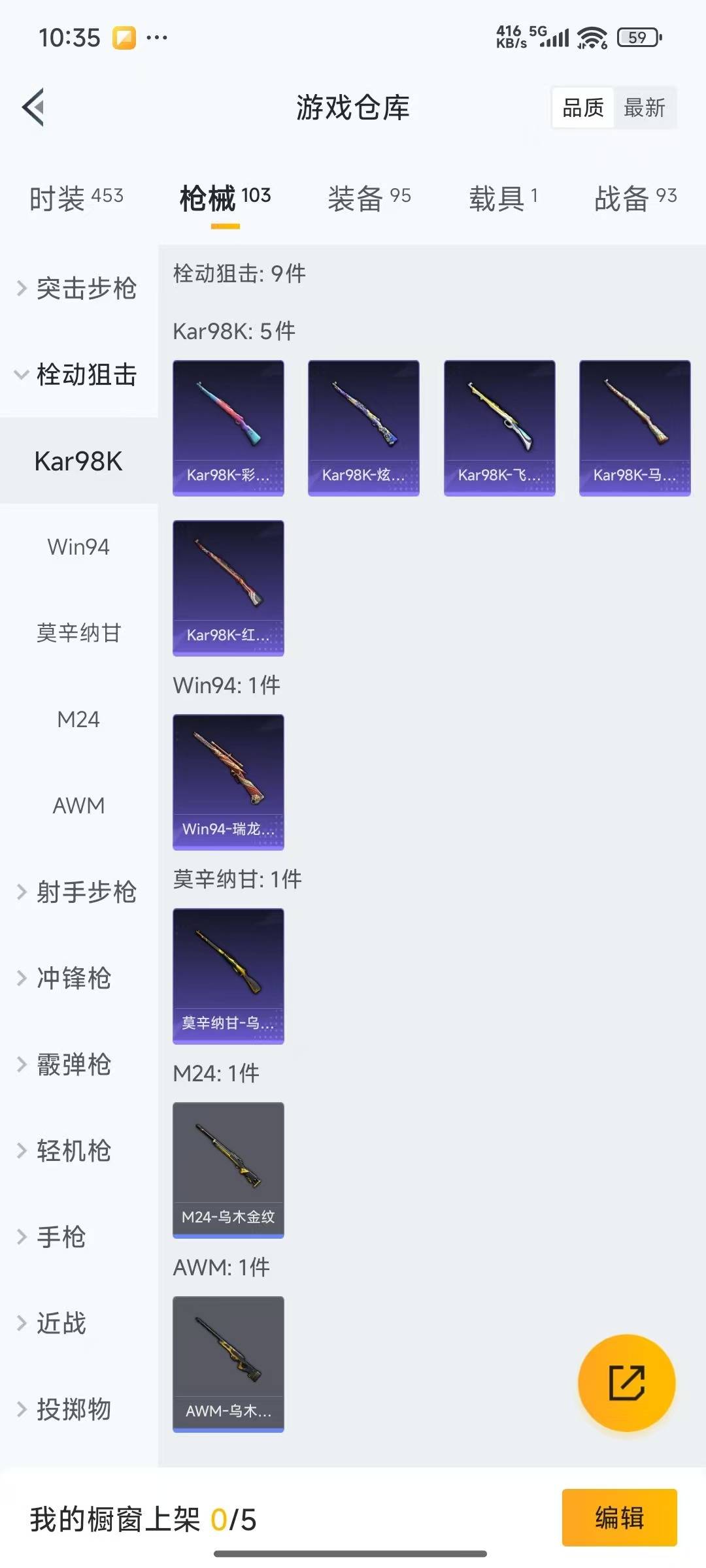
Task: Expand the 突击步枪 category
Action: tap(78, 288)
